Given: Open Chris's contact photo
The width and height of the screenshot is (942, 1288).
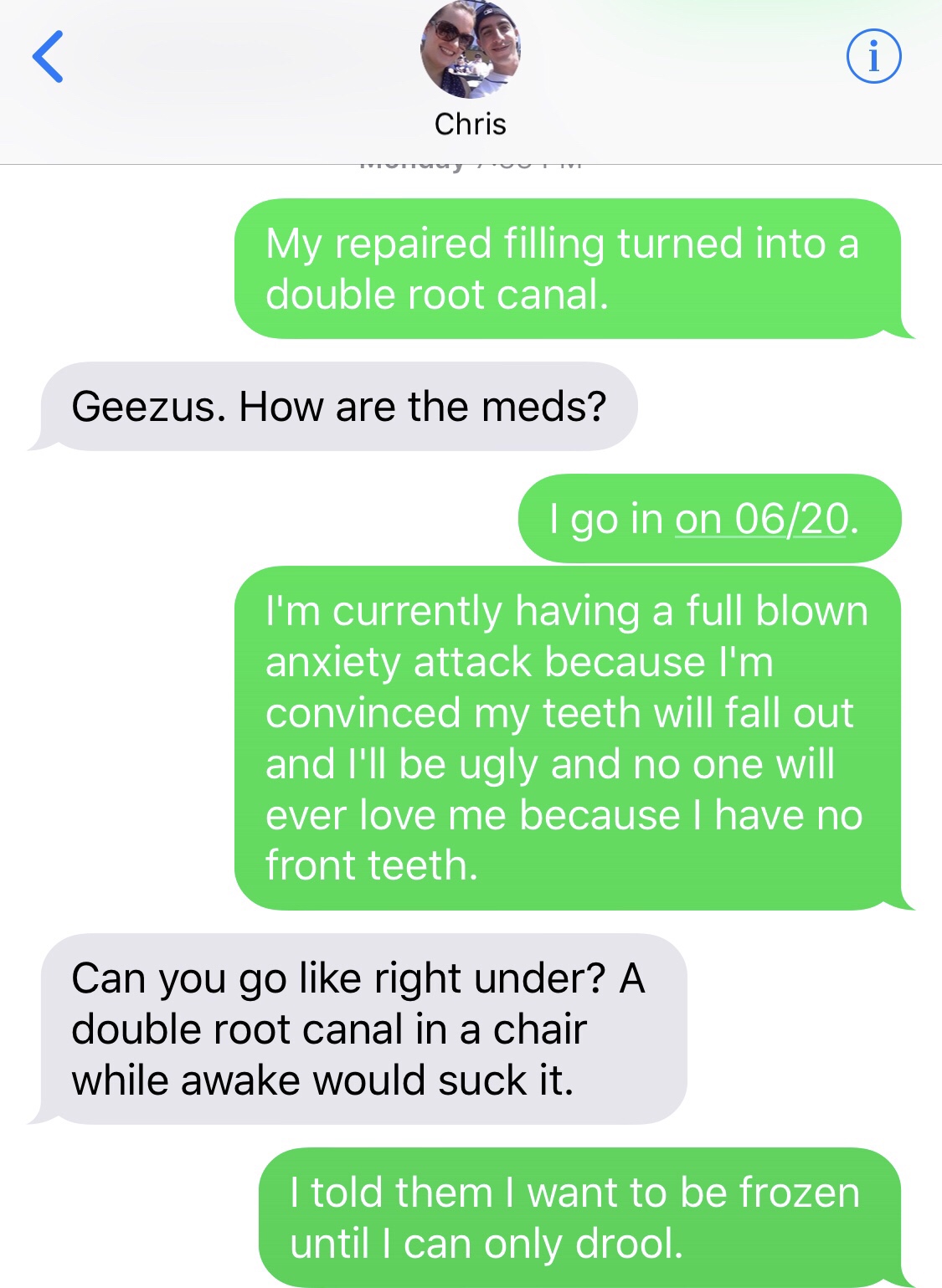Looking at the screenshot, I should (x=470, y=50).
